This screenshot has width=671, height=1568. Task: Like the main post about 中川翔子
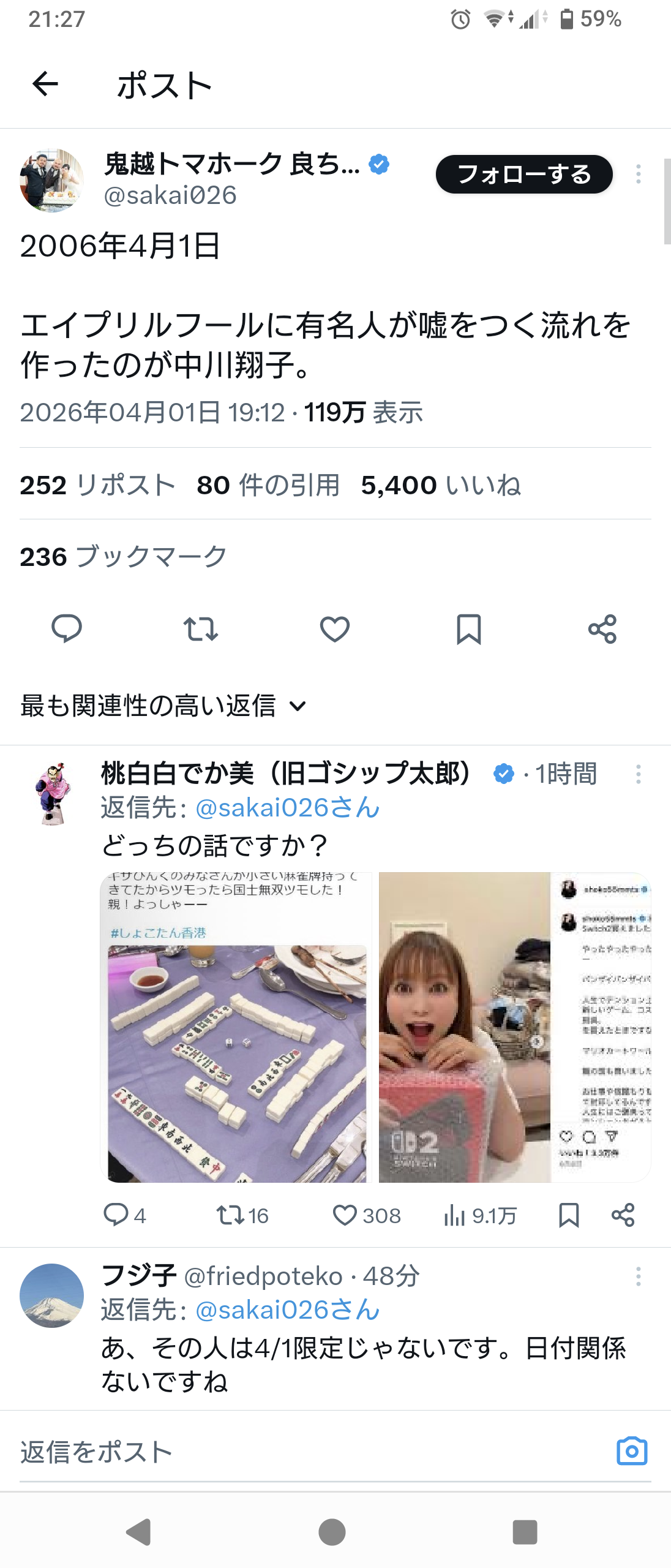(335, 629)
